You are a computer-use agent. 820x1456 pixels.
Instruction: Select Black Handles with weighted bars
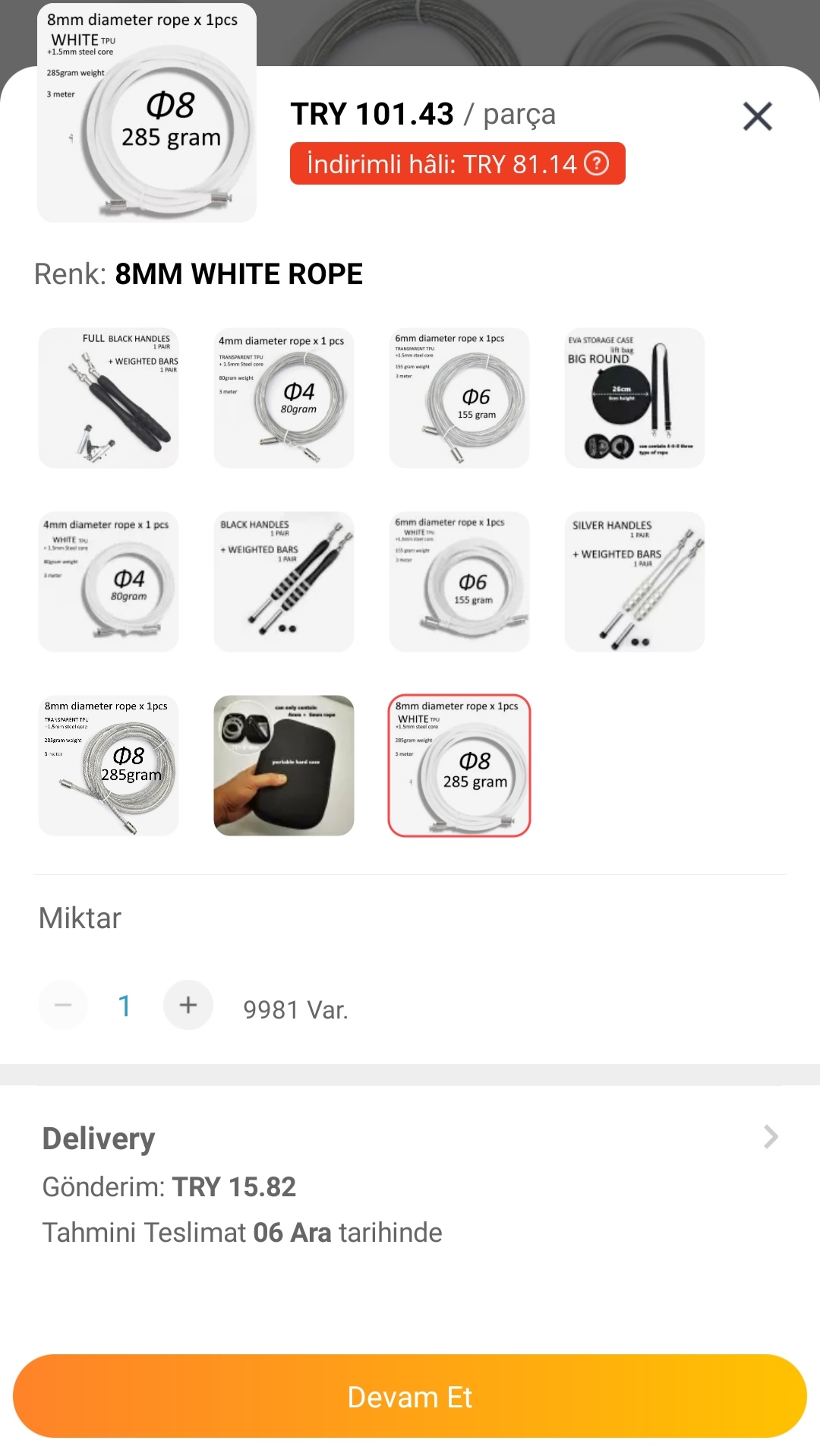[284, 582]
